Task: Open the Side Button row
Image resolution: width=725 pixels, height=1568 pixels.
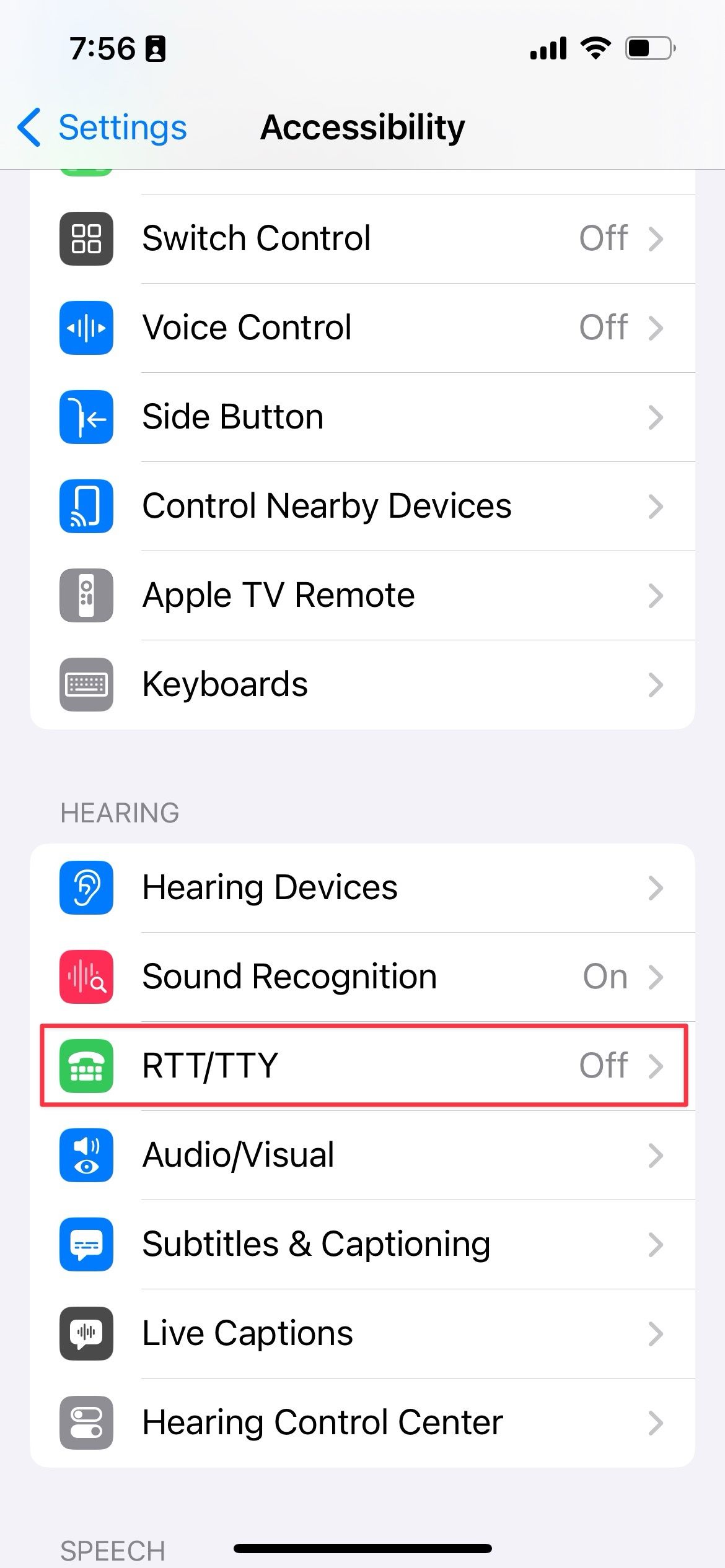Action: pyautogui.click(x=362, y=417)
